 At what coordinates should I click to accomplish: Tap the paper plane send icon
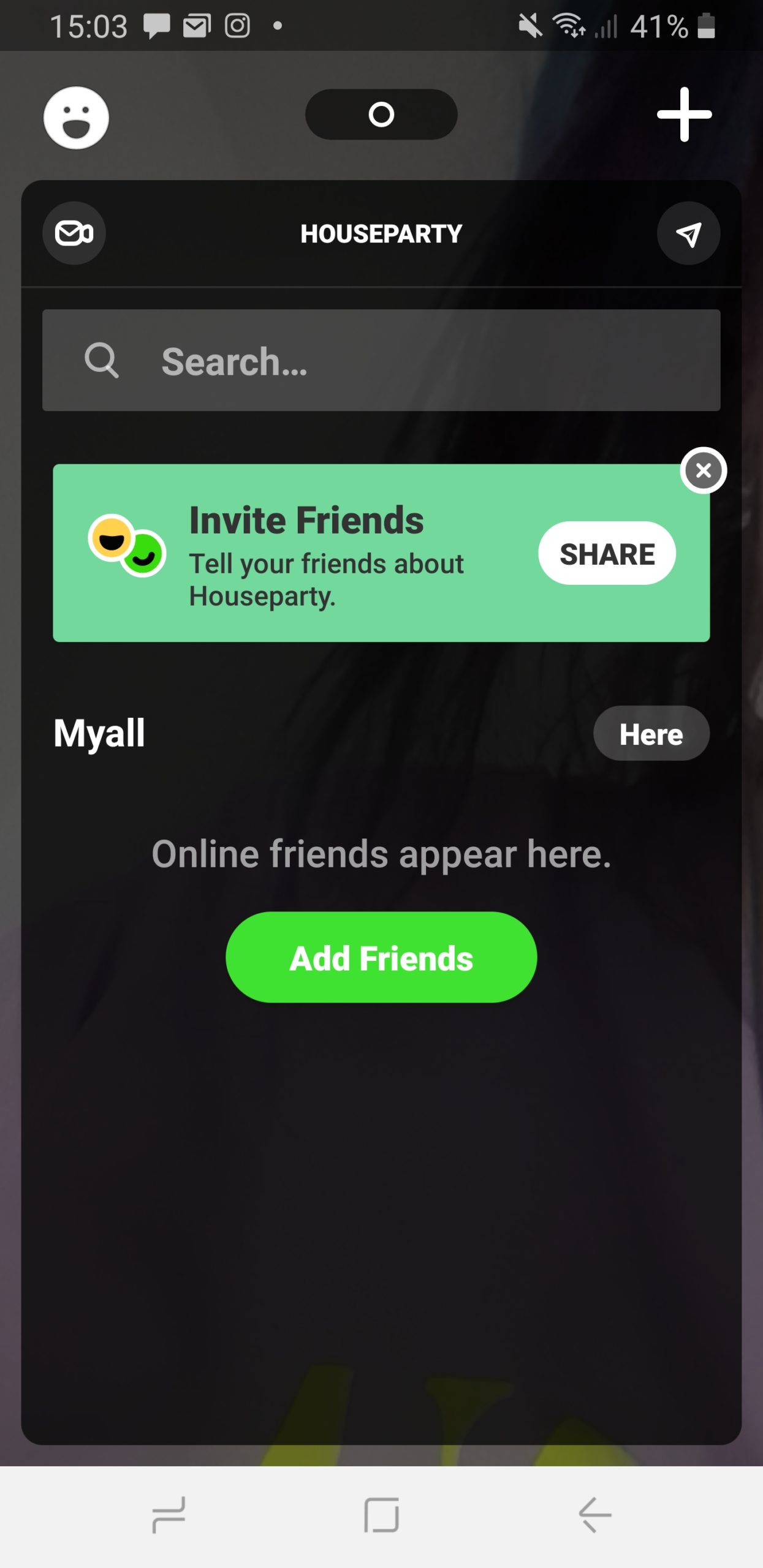(x=688, y=233)
